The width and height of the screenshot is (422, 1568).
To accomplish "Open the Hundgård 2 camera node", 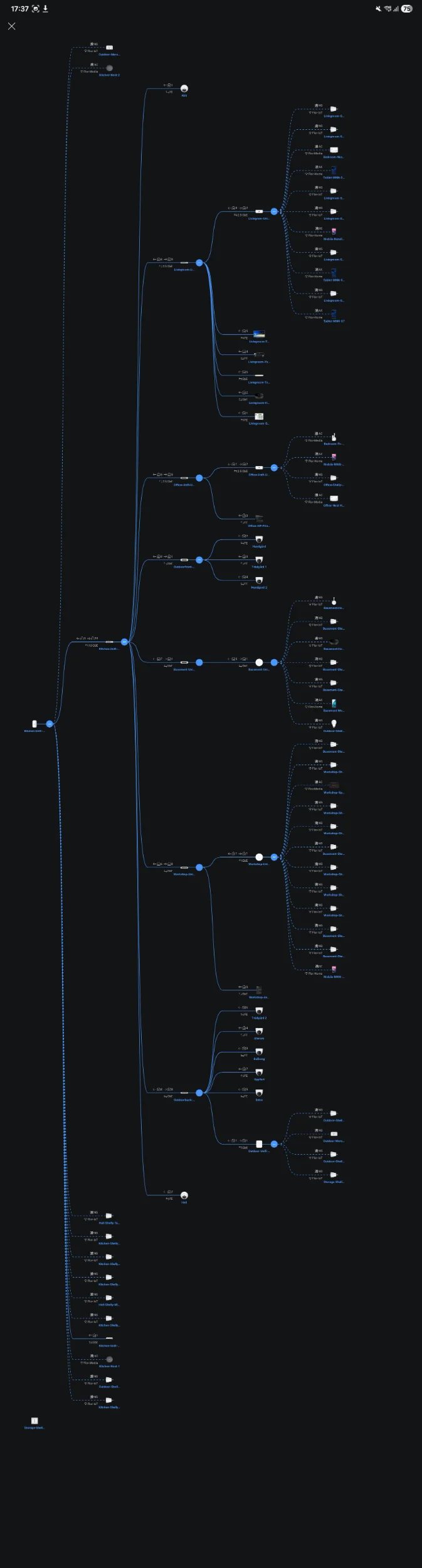I will click(259, 581).
